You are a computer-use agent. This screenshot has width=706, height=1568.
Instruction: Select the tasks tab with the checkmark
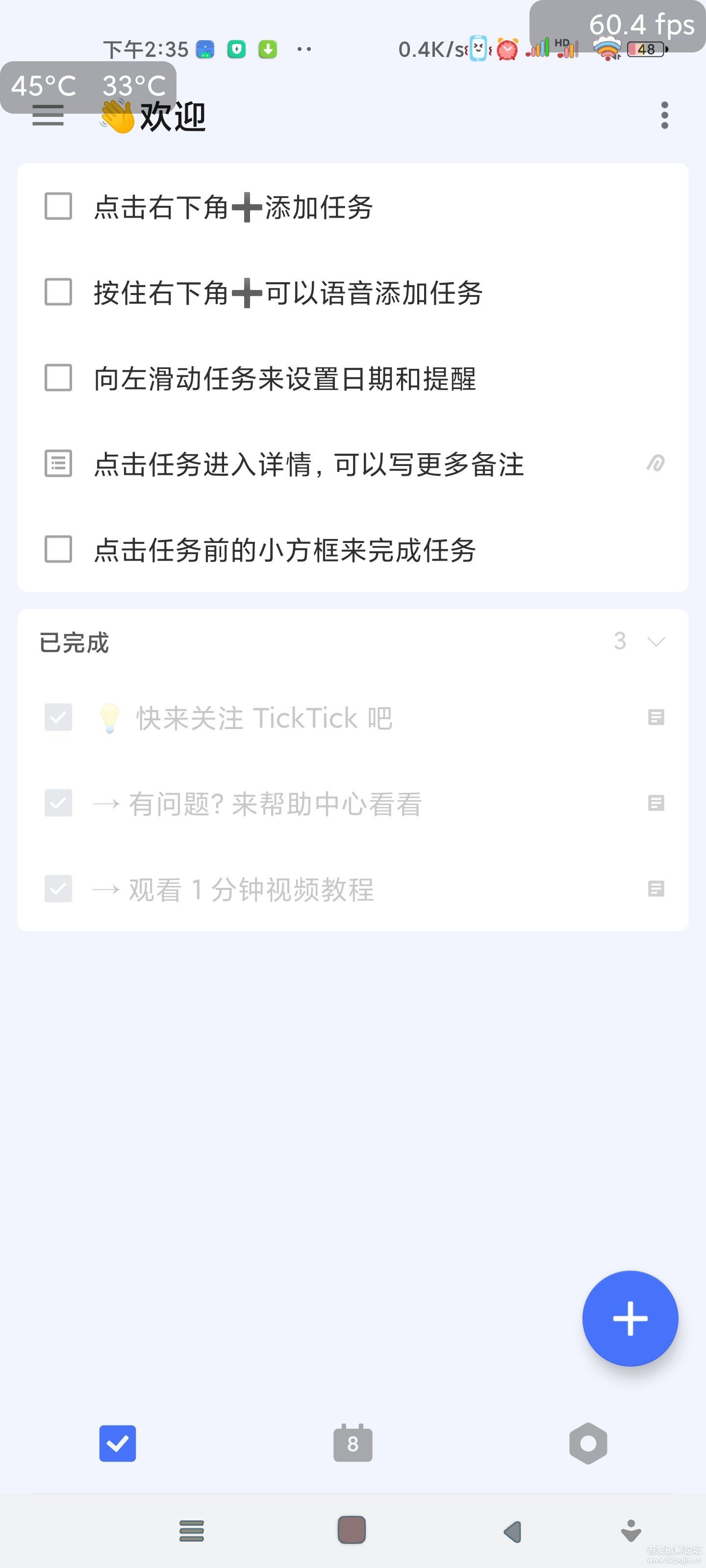click(118, 1443)
